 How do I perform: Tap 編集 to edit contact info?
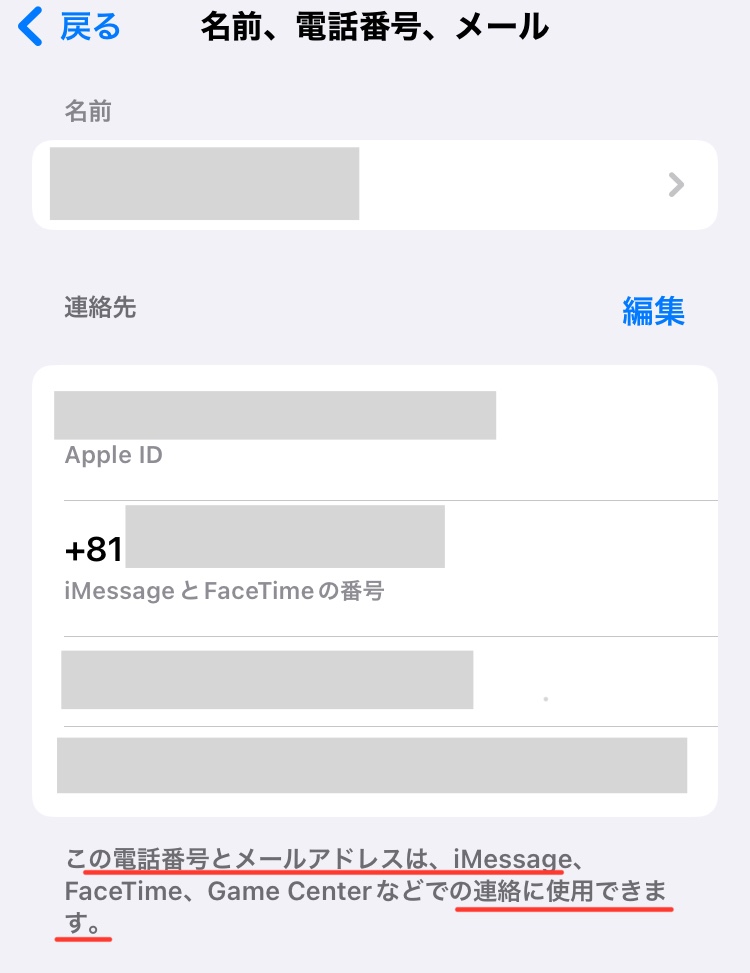click(x=653, y=312)
